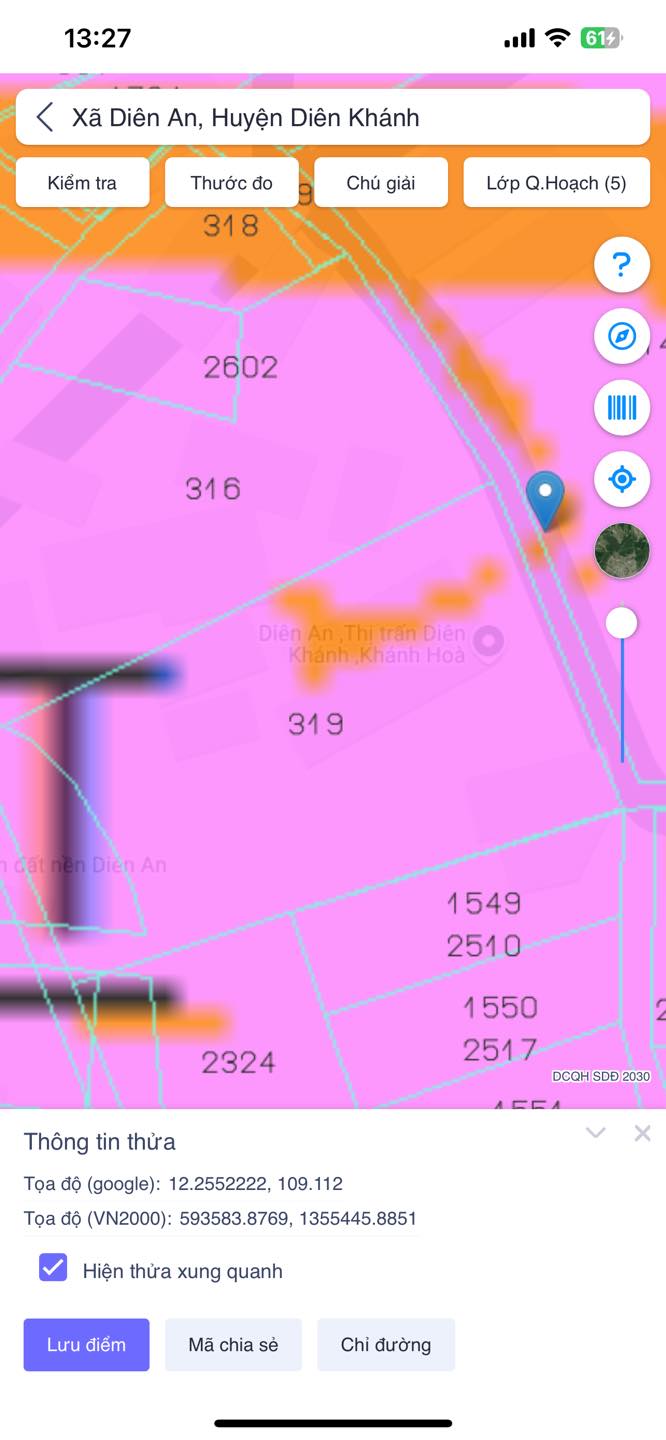This screenshot has width=666, height=1440.
Task: Save the point with Lưu điểm
Action: 86,1344
